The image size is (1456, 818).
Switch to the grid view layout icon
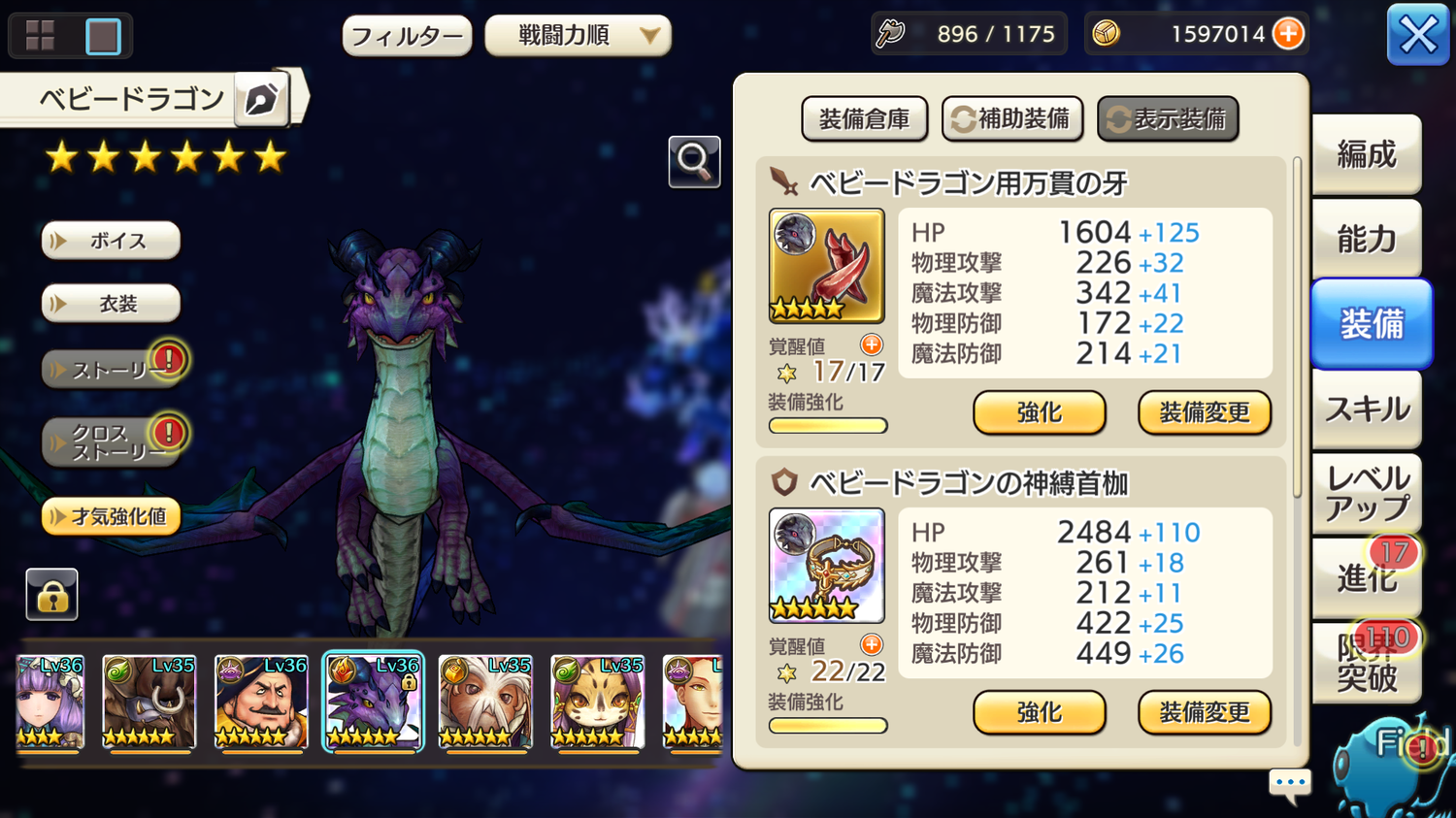pyautogui.click(x=40, y=36)
